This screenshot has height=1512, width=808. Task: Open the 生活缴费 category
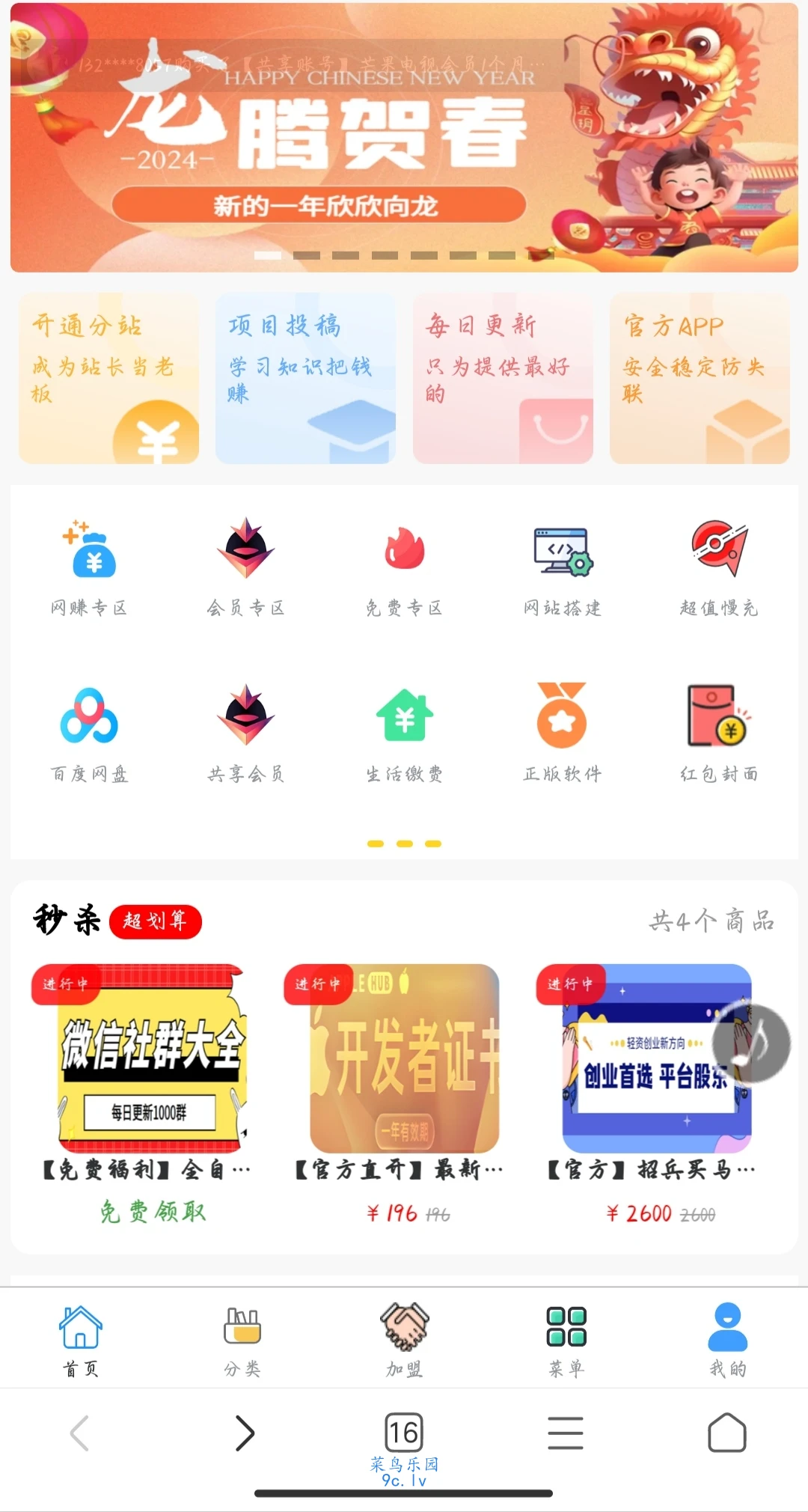pyautogui.click(x=404, y=732)
